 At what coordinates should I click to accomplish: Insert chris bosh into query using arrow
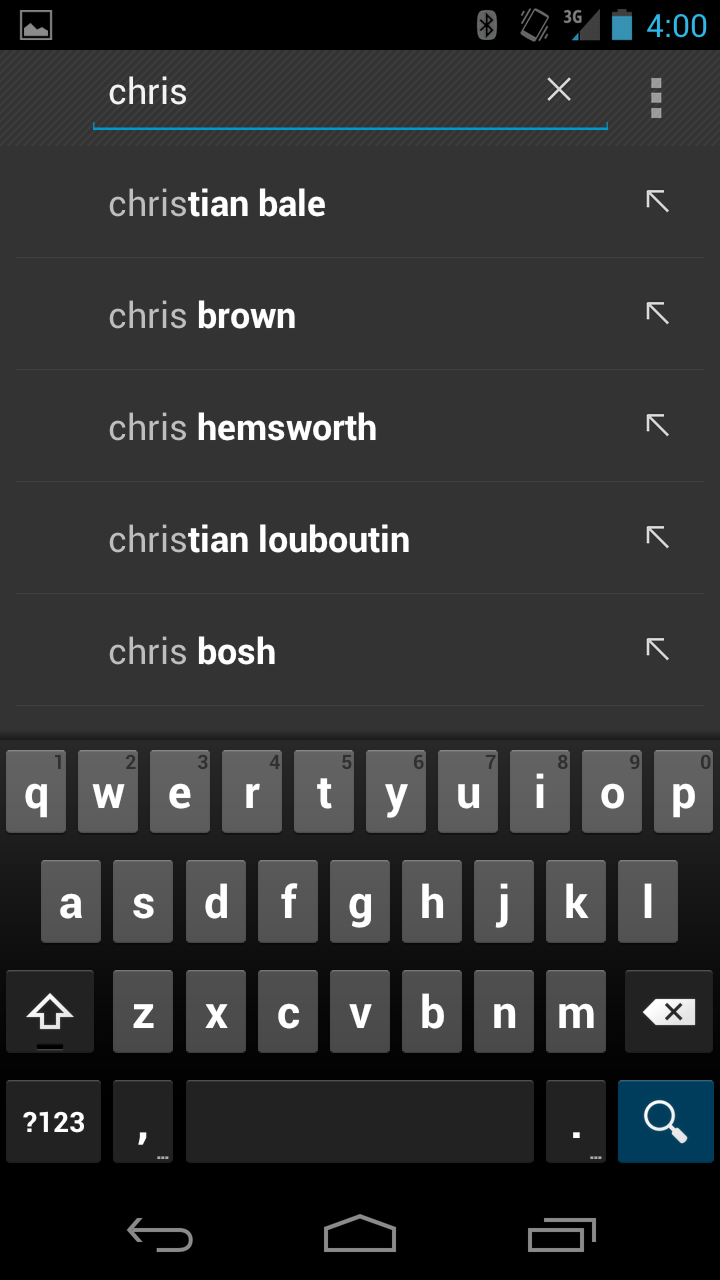657,650
